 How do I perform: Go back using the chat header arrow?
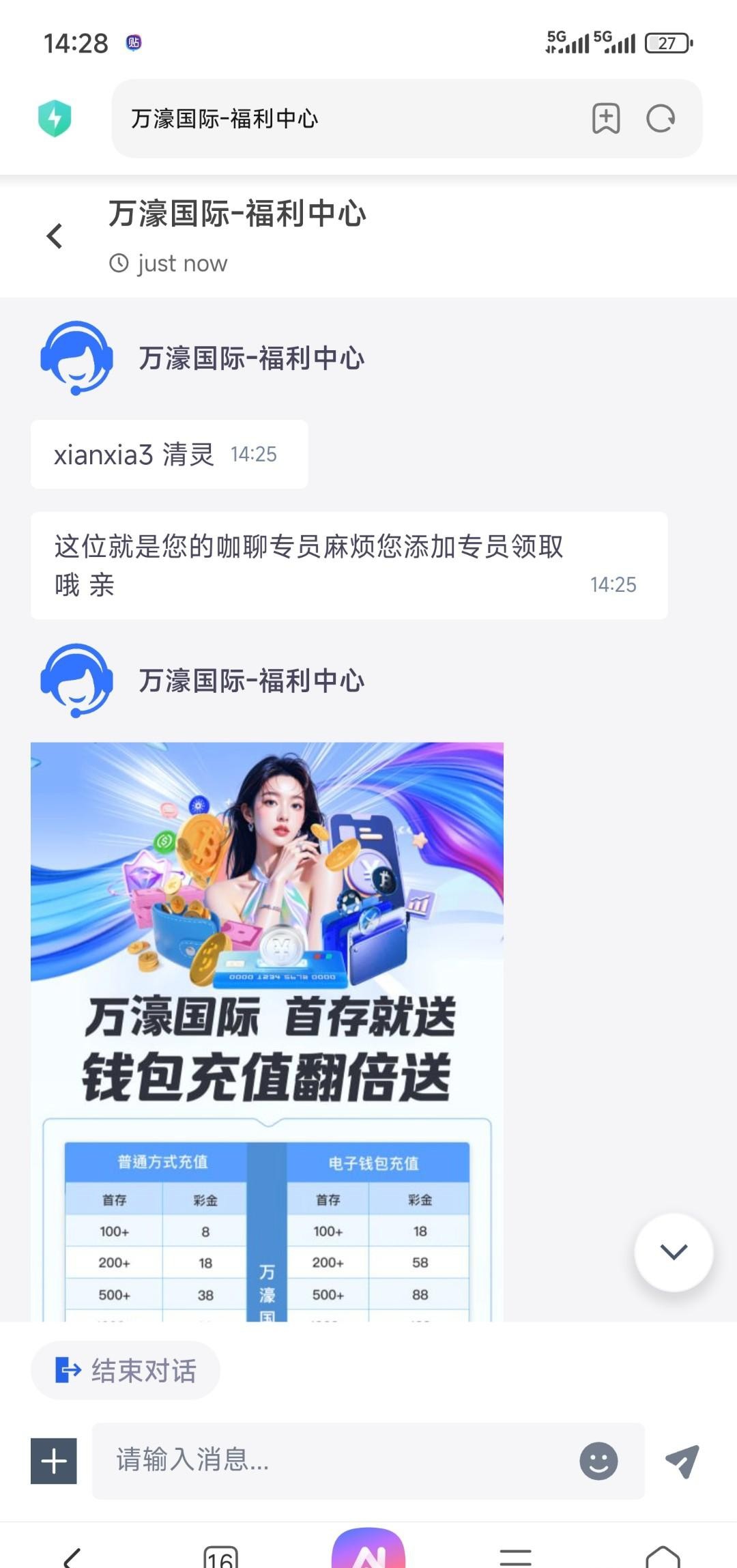point(55,236)
